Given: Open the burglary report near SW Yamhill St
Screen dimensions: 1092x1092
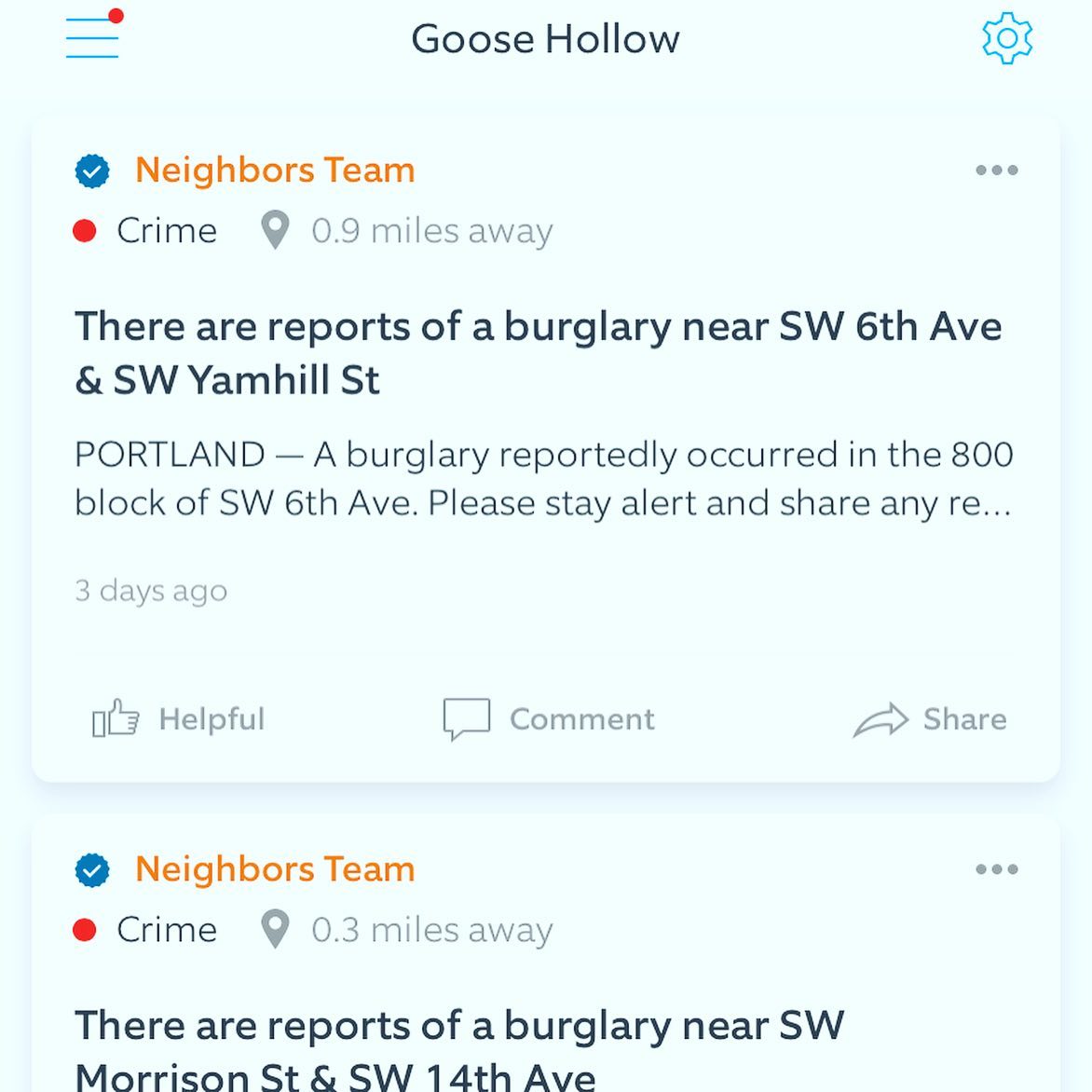Looking at the screenshot, I should 538,353.
